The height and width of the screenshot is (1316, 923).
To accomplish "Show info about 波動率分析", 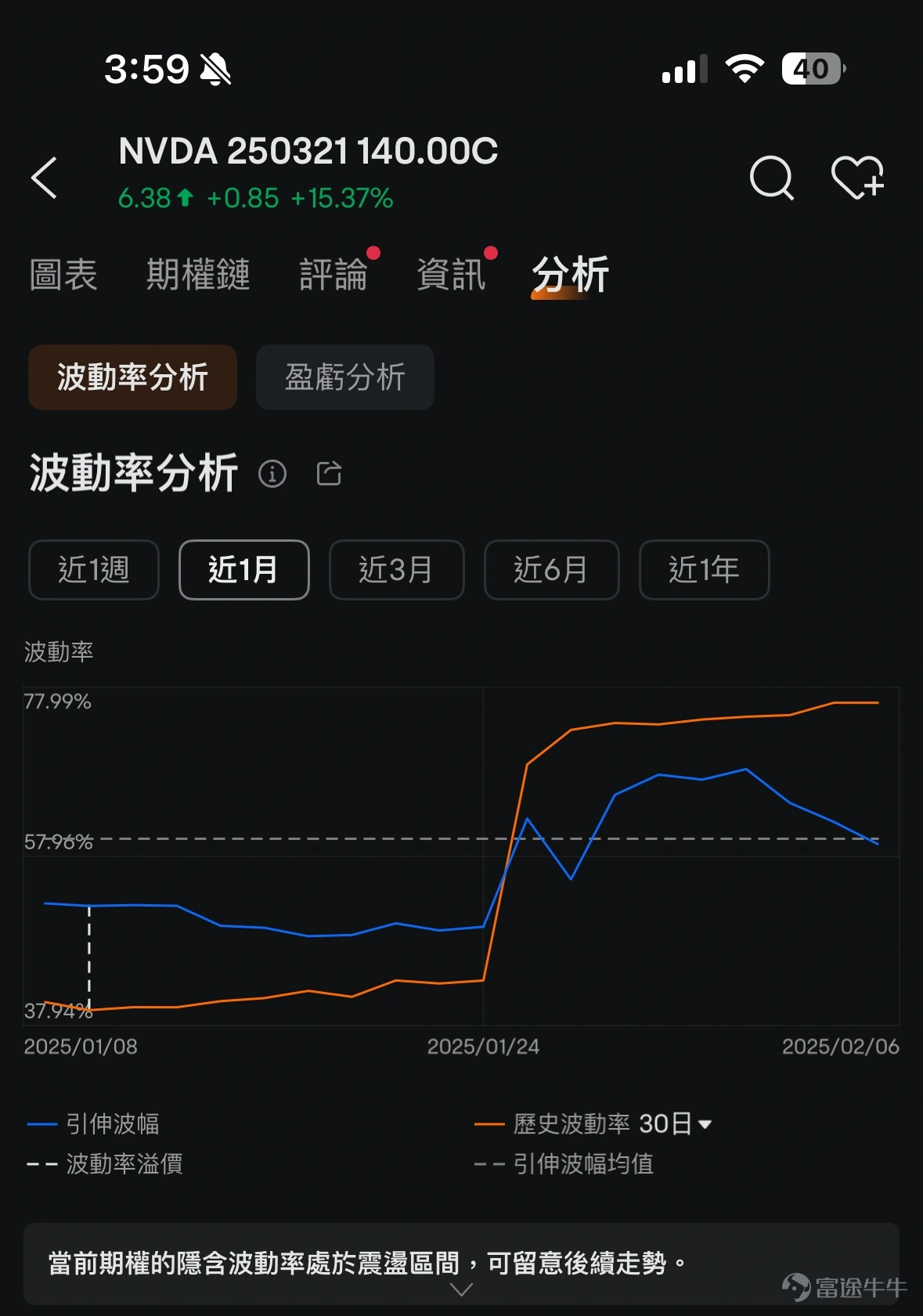I will [x=272, y=474].
